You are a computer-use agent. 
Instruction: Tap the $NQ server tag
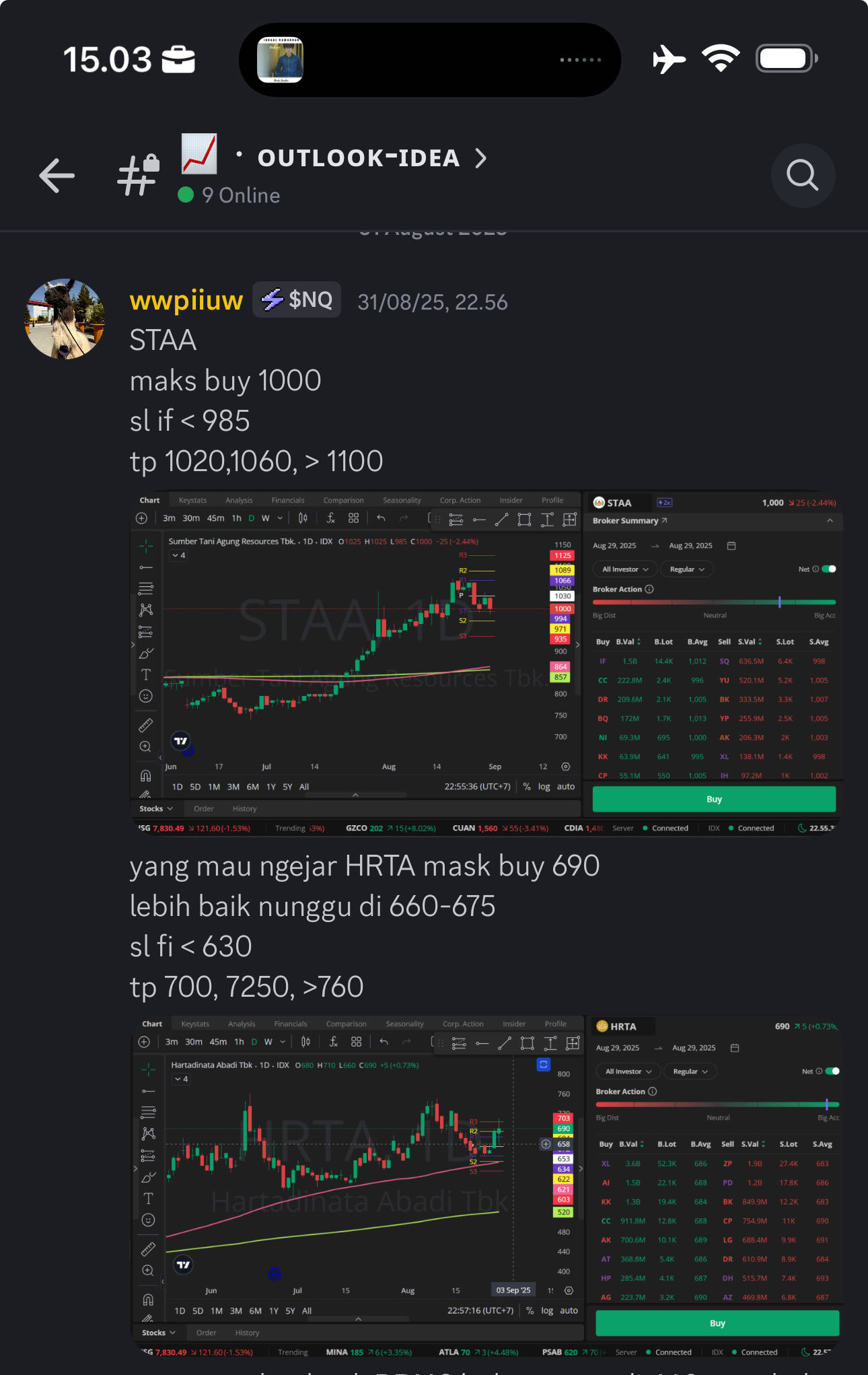(x=297, y=300)
